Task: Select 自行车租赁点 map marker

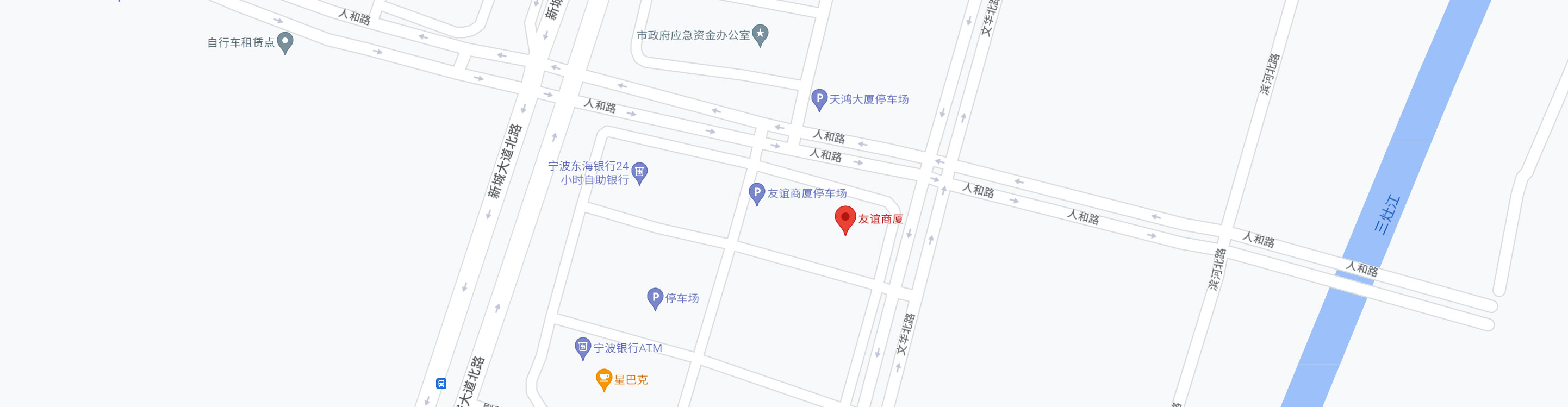Action: pos(285,41)
